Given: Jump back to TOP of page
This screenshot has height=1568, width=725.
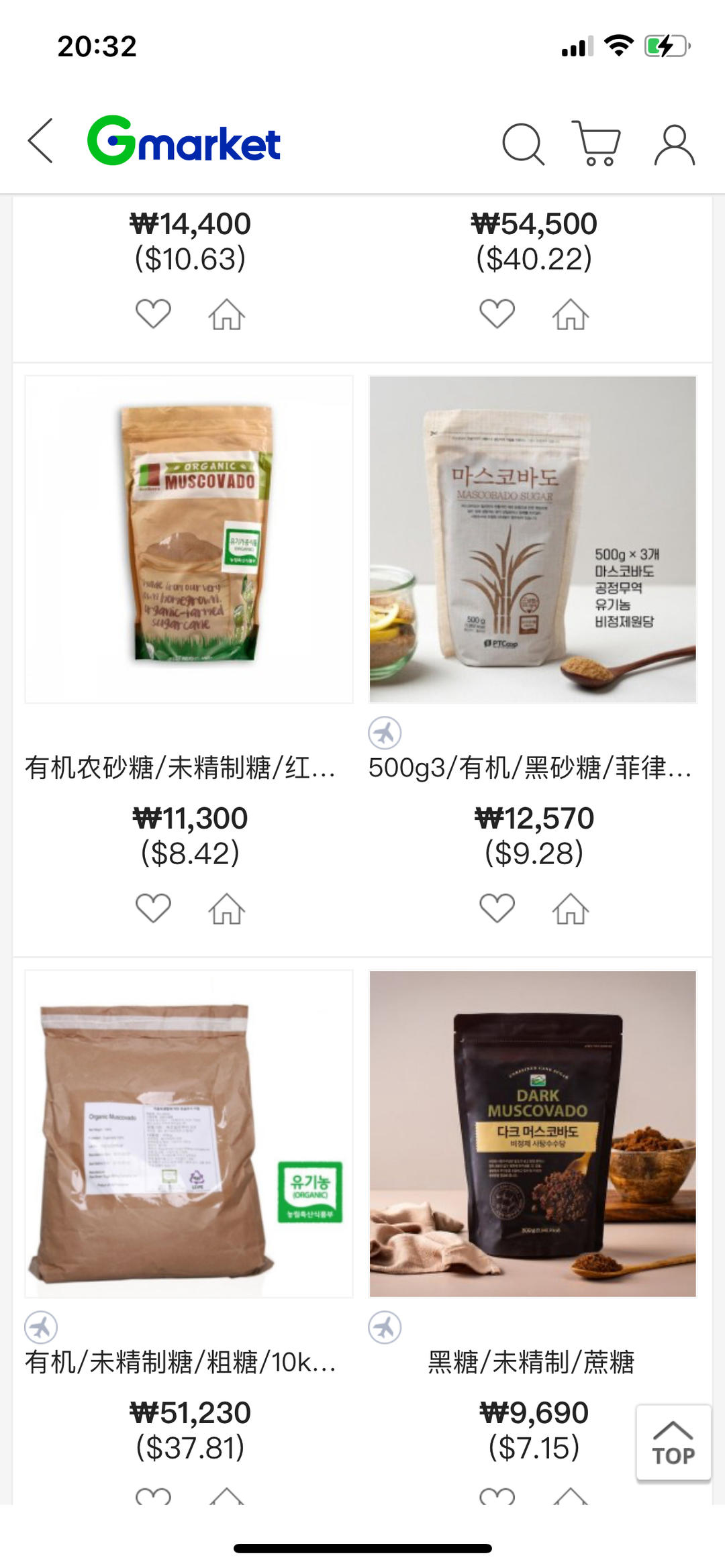Looking at the screenshot, I should (673, 1443).
